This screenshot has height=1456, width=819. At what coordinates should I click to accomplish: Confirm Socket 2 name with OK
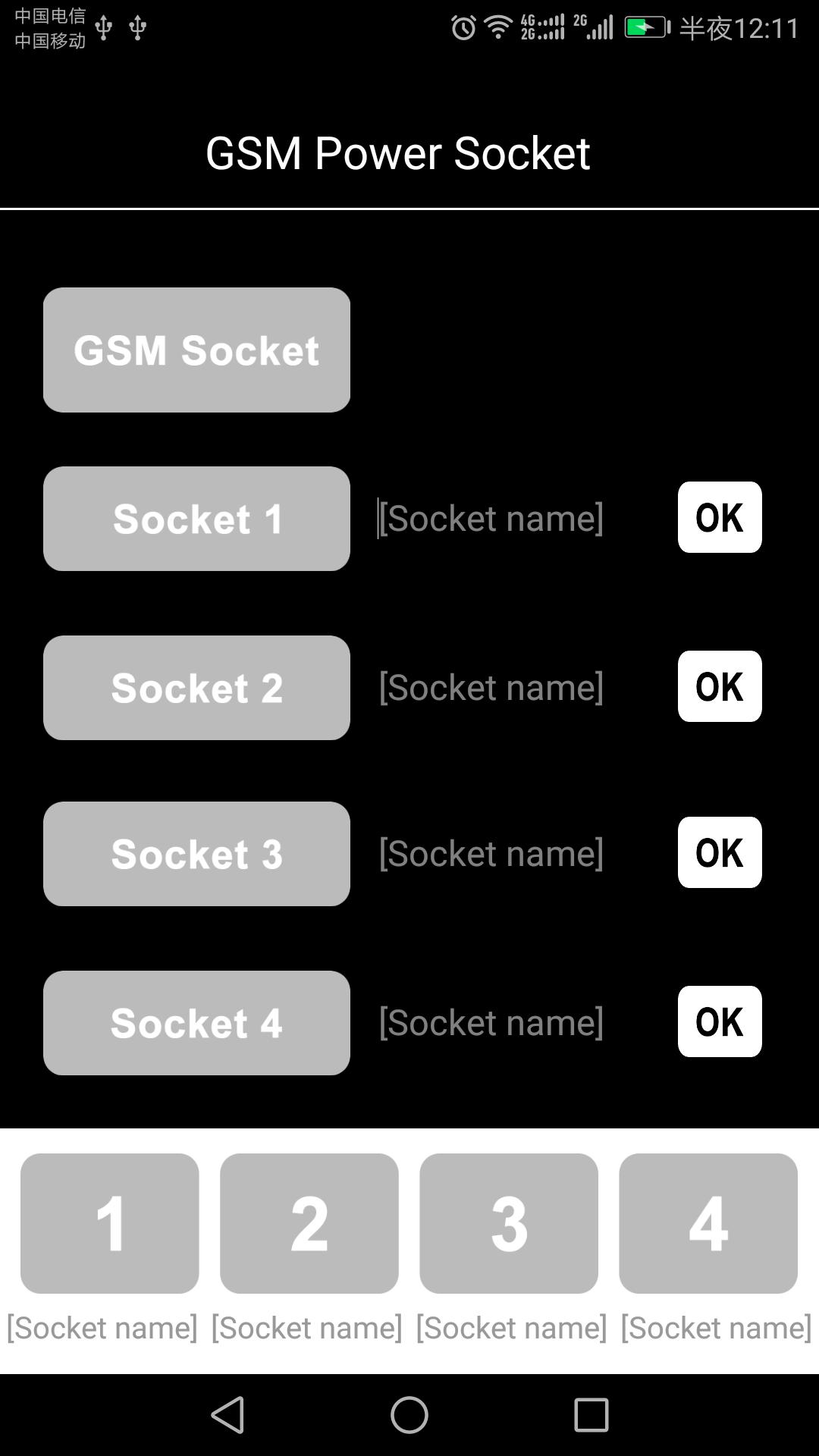720,686
